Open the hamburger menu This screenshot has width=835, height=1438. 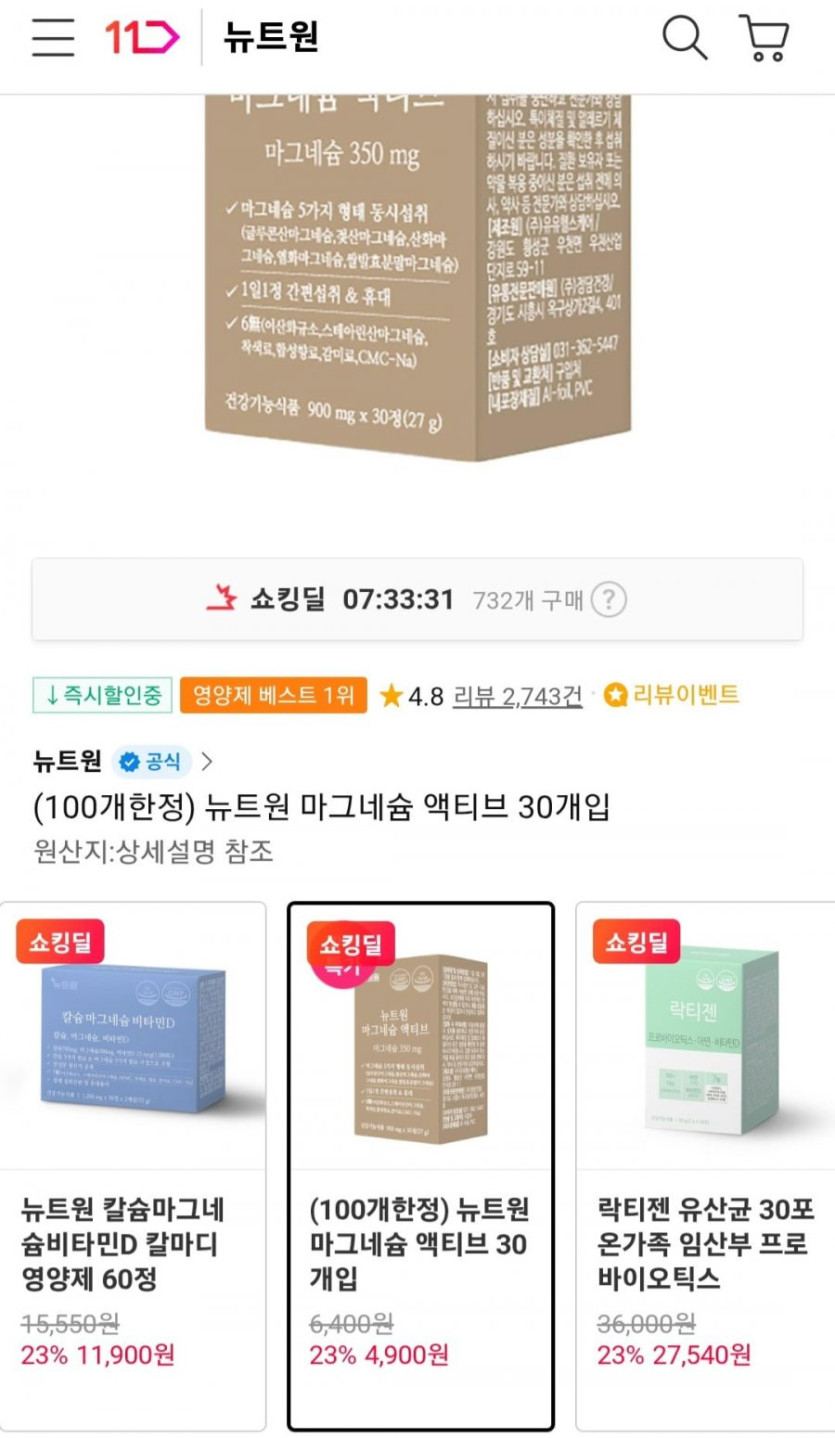52,38
